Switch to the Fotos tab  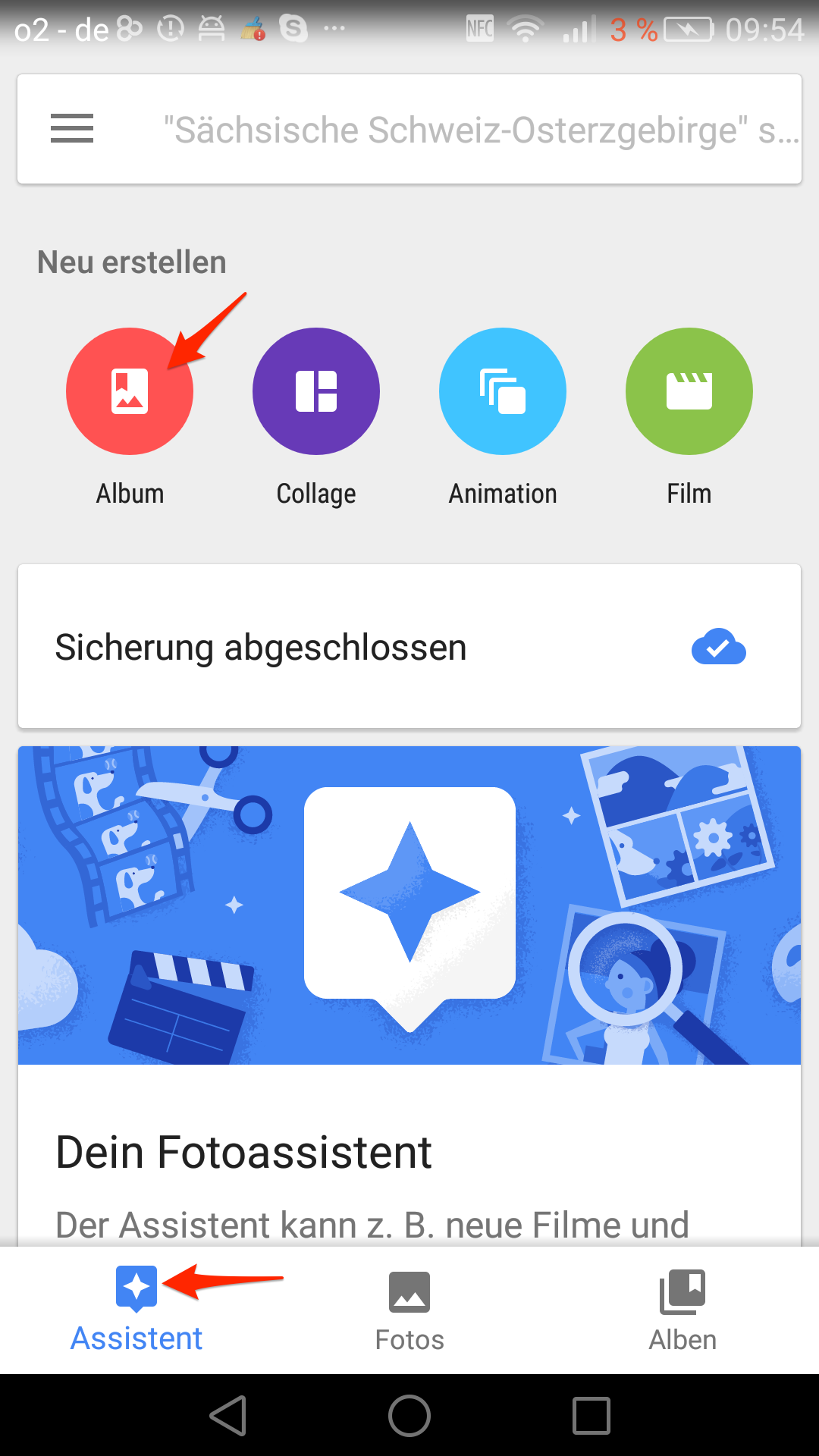[409, 1310]
